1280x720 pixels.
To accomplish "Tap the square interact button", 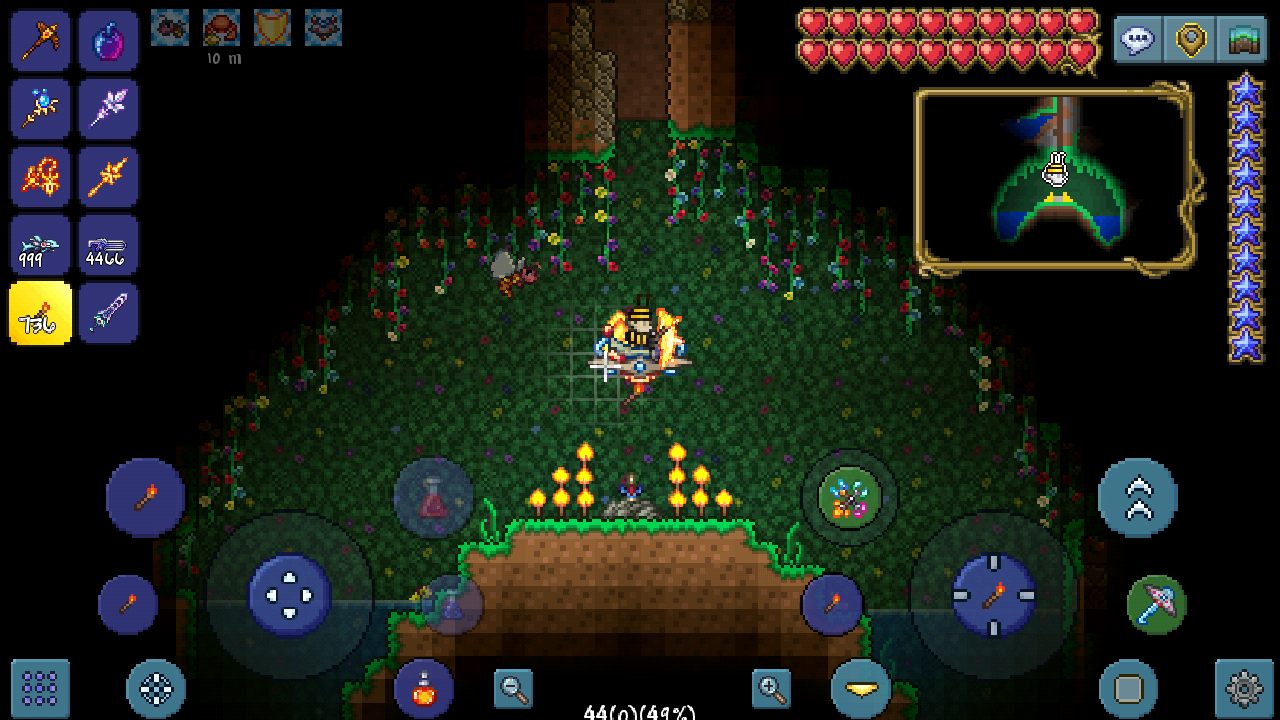I will pos(1128,689).
